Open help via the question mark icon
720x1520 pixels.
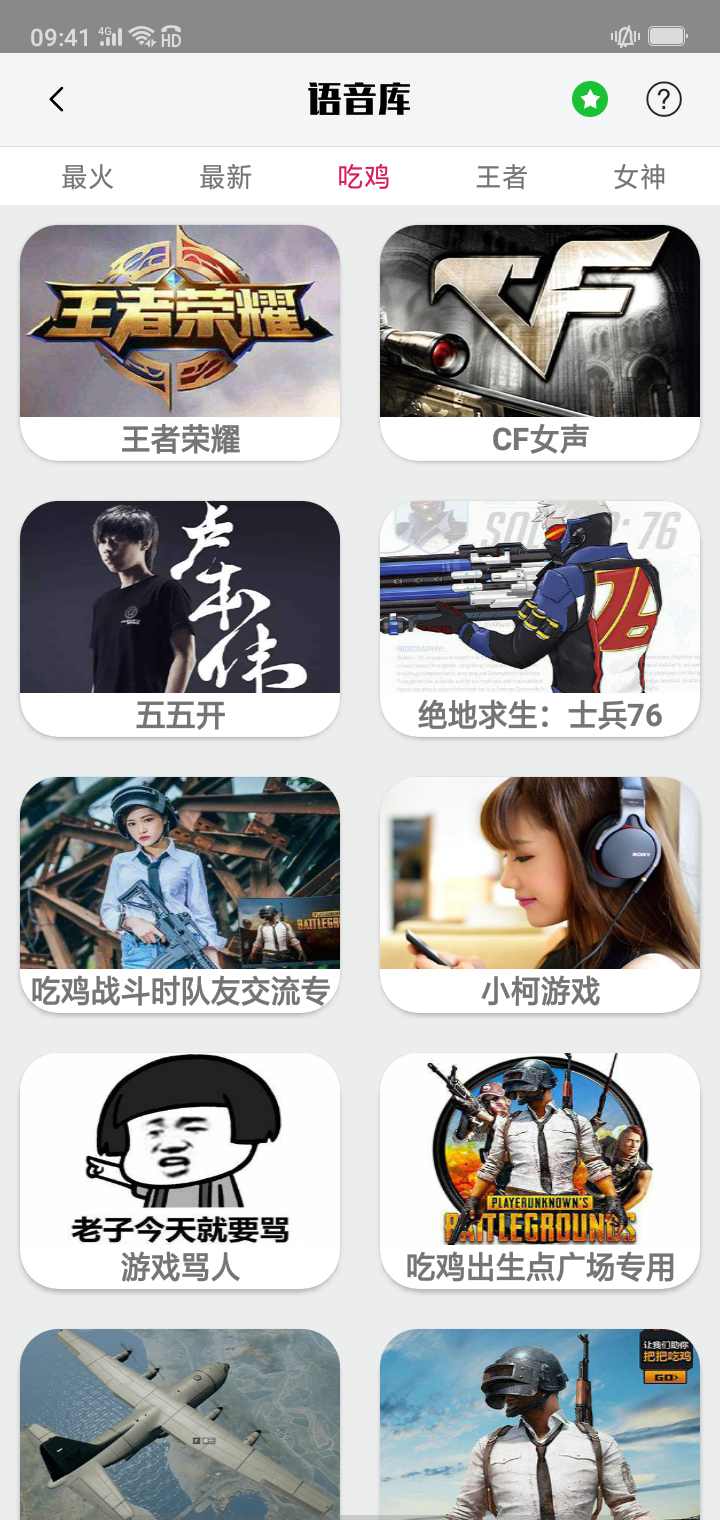click(x=663, y=99)
